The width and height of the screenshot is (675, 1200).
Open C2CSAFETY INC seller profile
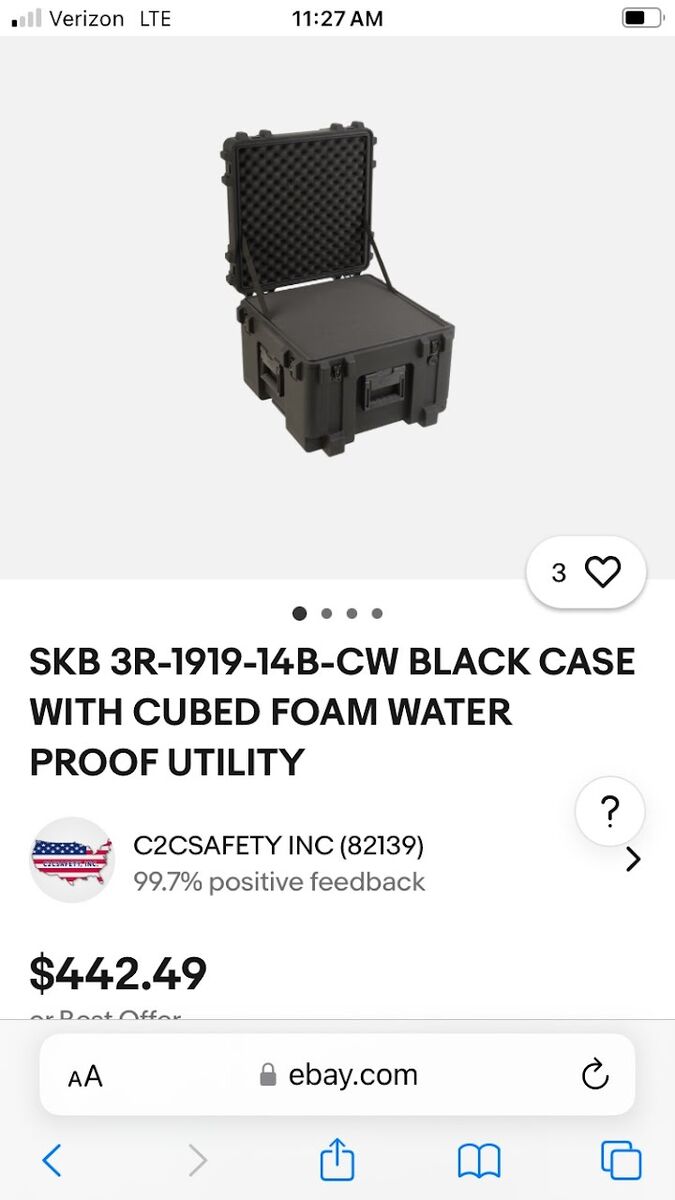278,846
